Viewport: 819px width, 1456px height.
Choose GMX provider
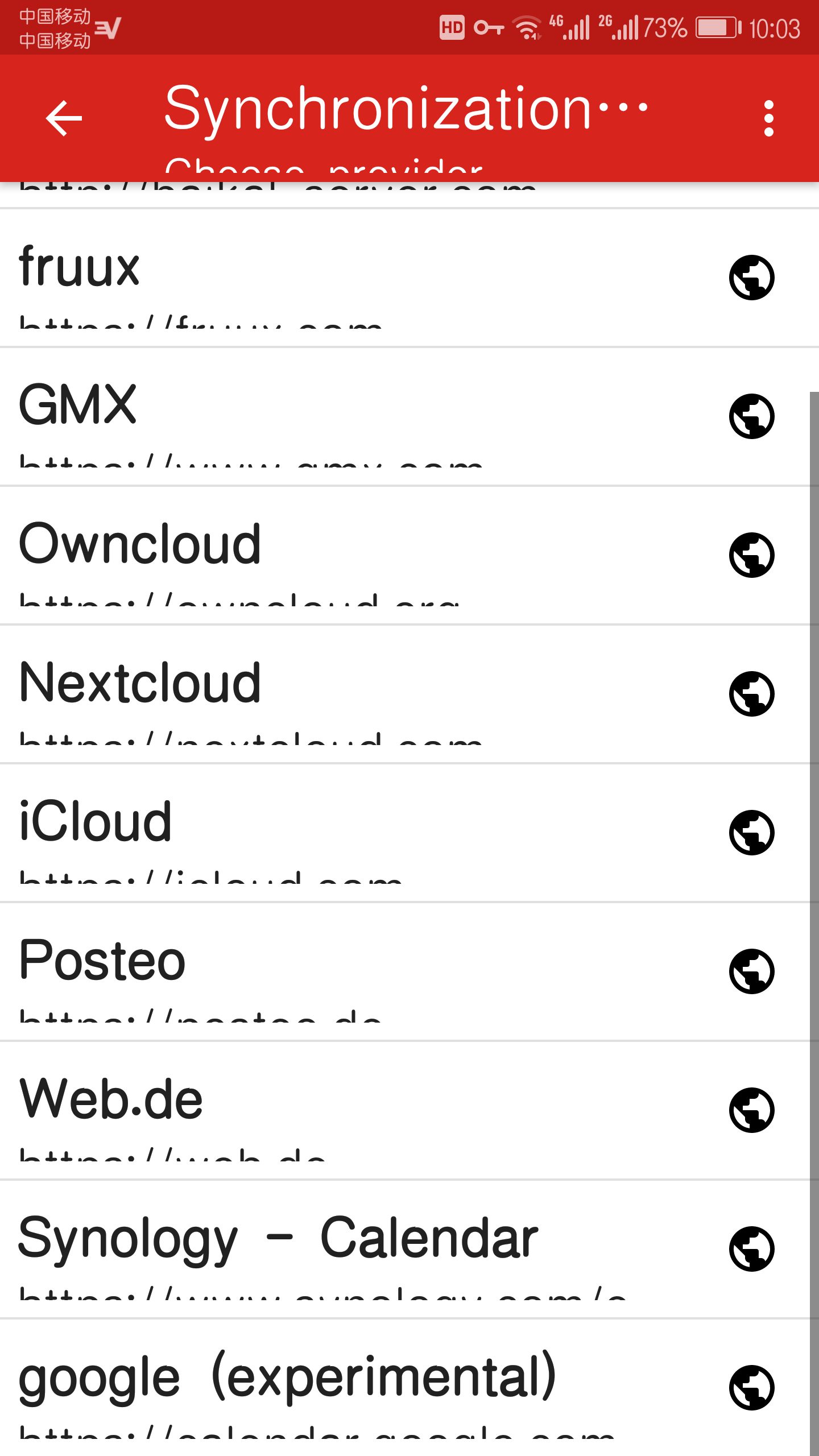[x=341, y=416]
